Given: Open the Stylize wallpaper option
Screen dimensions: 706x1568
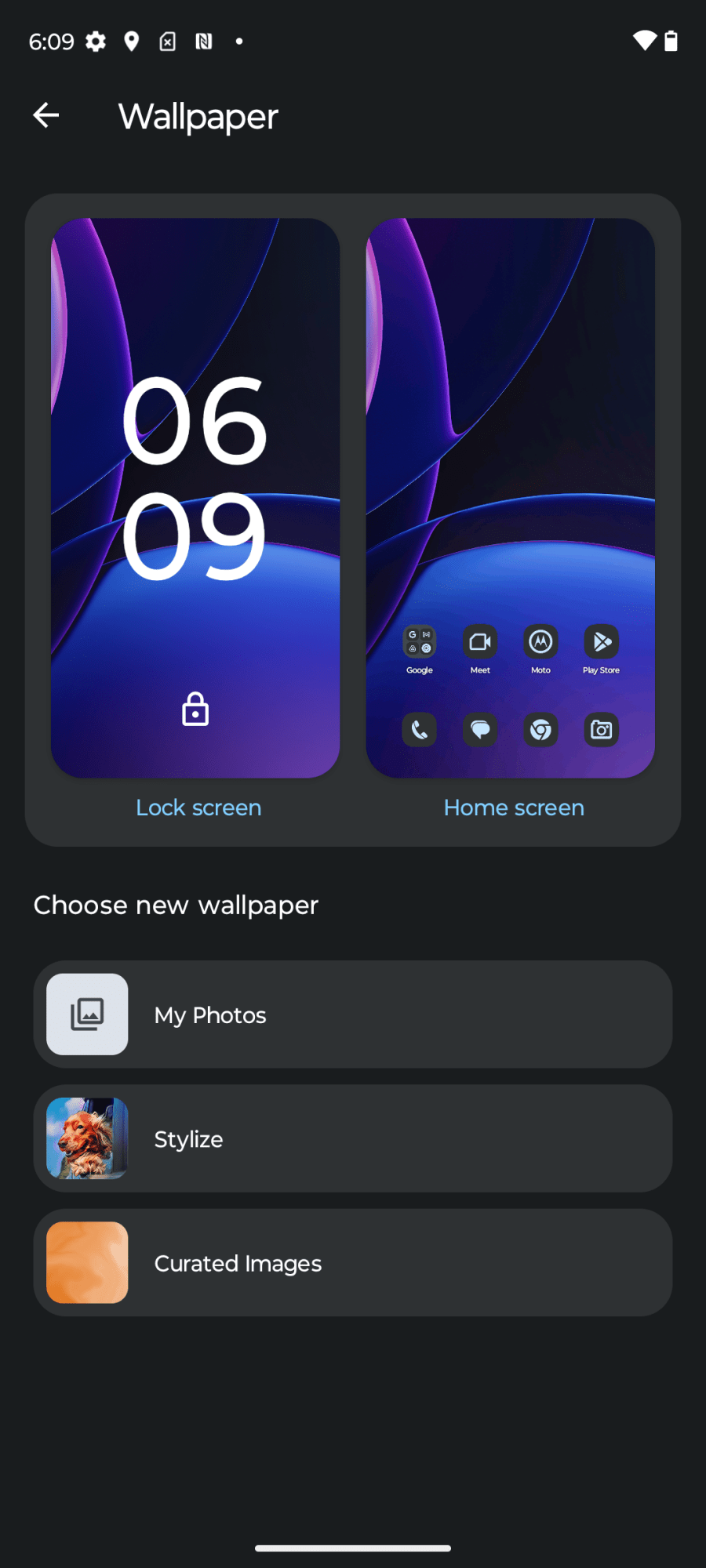Looking at the screenshot, I should pos(352,1138).
